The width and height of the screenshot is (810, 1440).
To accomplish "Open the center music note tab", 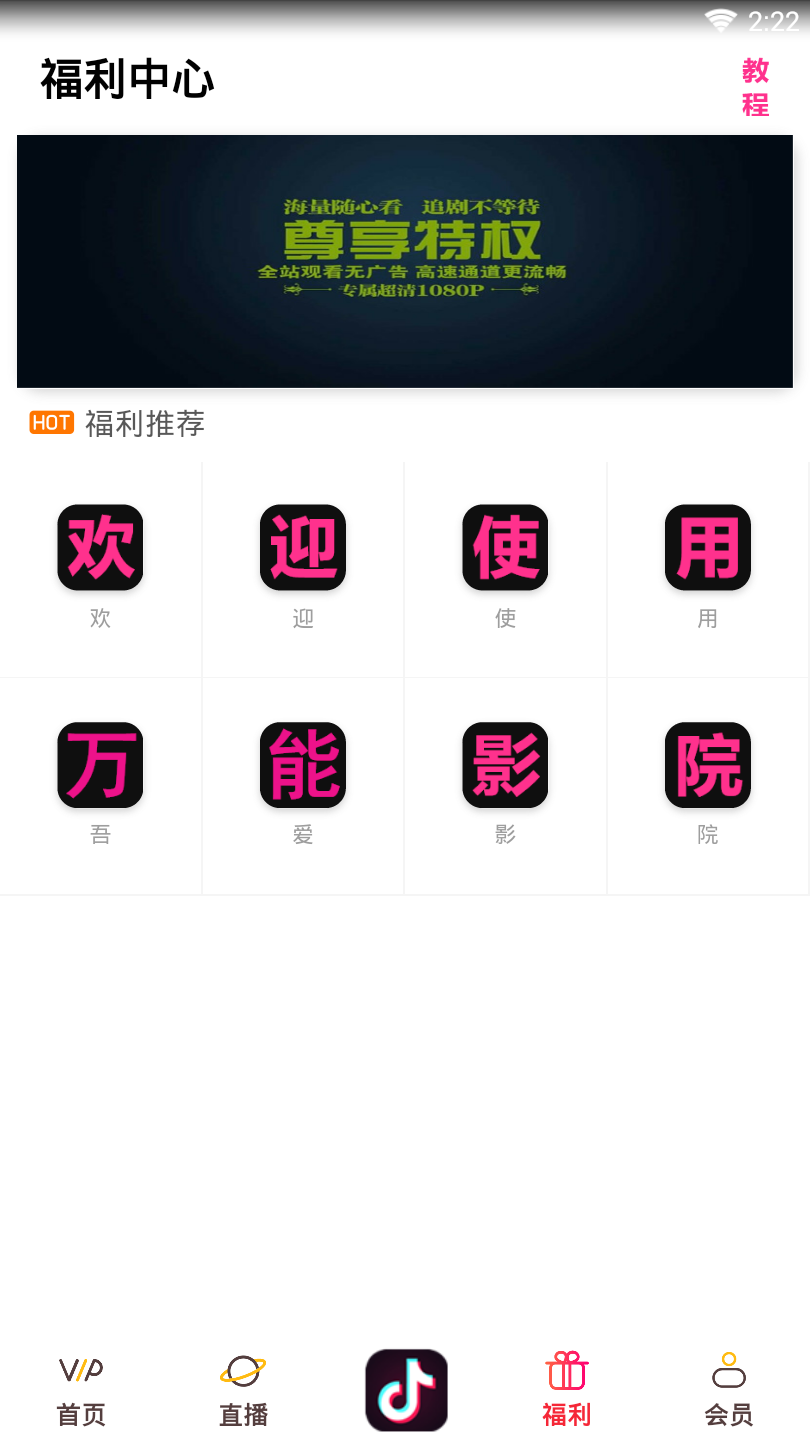I will tap(406, 1390).
